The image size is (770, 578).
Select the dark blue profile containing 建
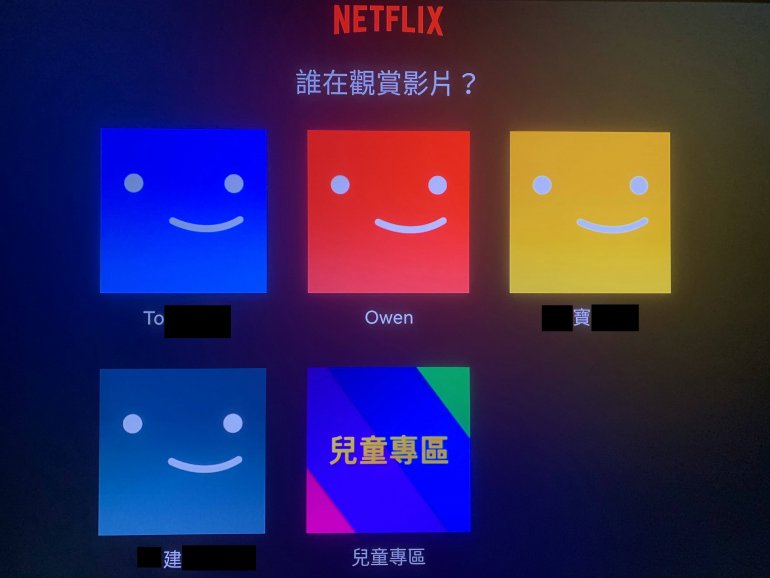182,451
